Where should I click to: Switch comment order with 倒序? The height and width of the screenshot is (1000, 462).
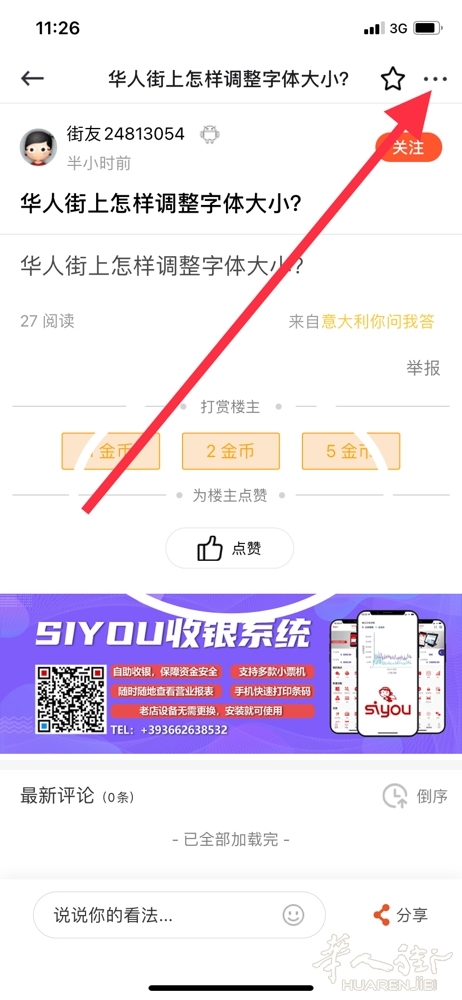[415, 796]
